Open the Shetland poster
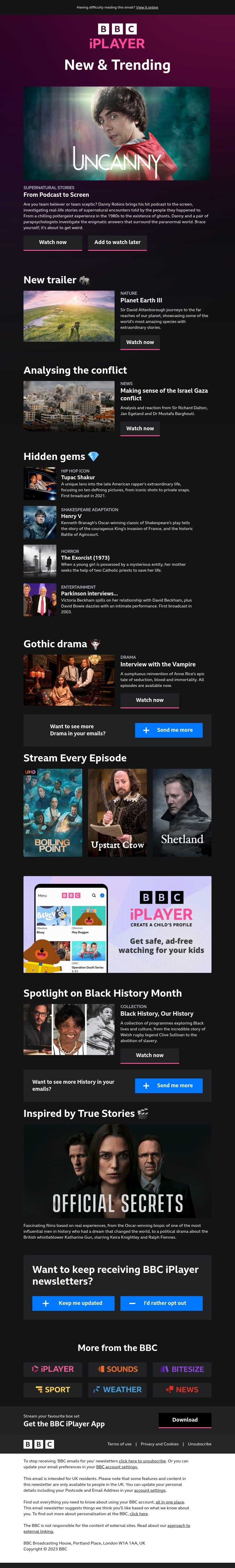 [x=182, y=813]
